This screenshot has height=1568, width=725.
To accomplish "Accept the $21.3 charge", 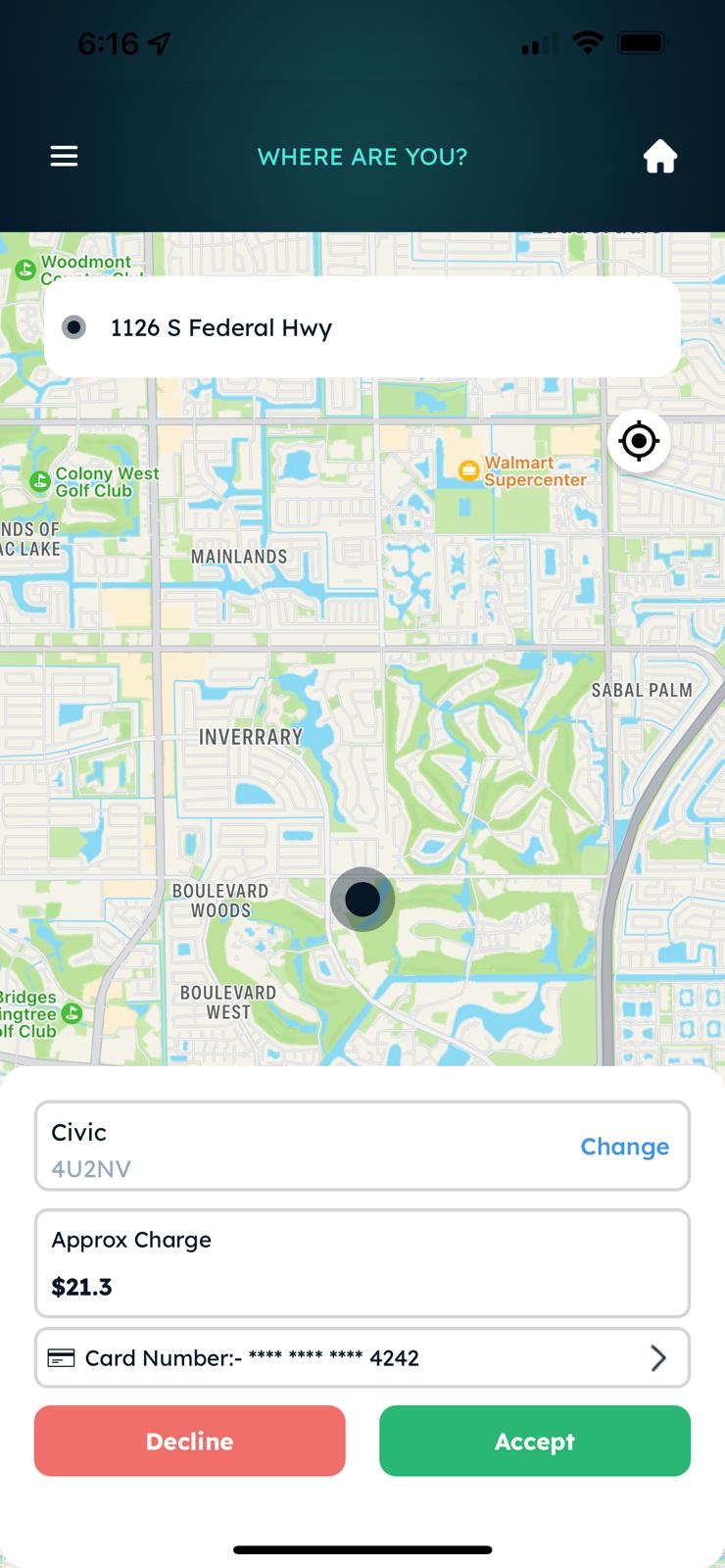I will (x=535, y=1441).
